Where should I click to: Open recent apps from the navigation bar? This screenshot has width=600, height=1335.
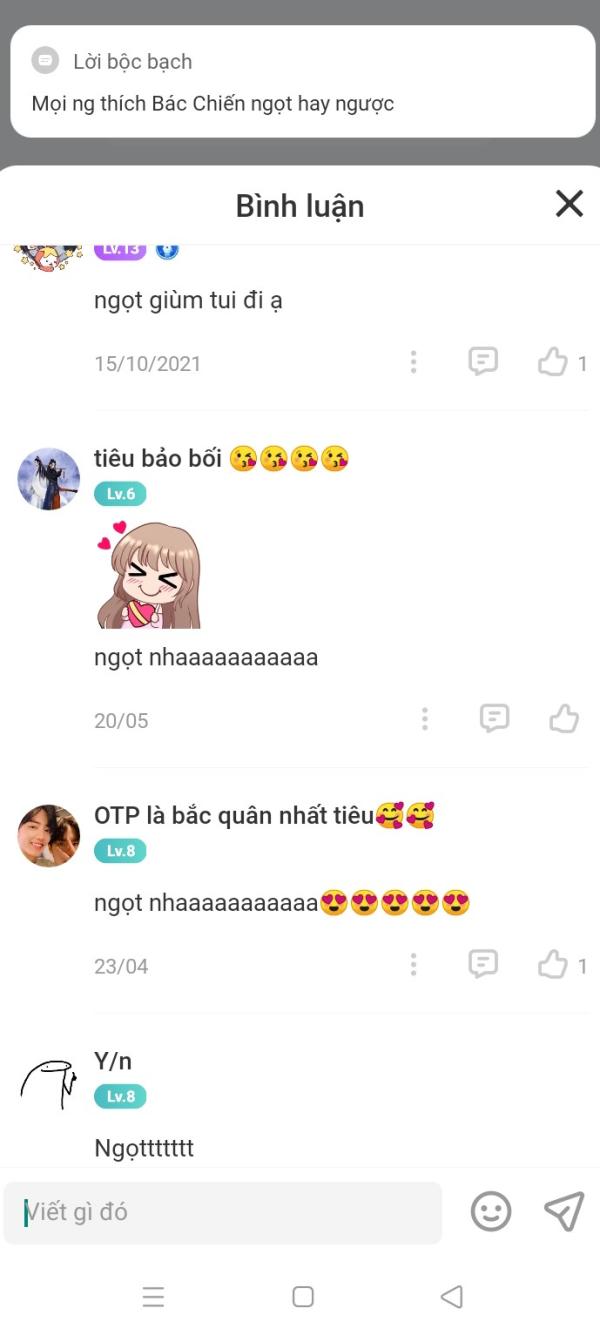coord(153,1297)
